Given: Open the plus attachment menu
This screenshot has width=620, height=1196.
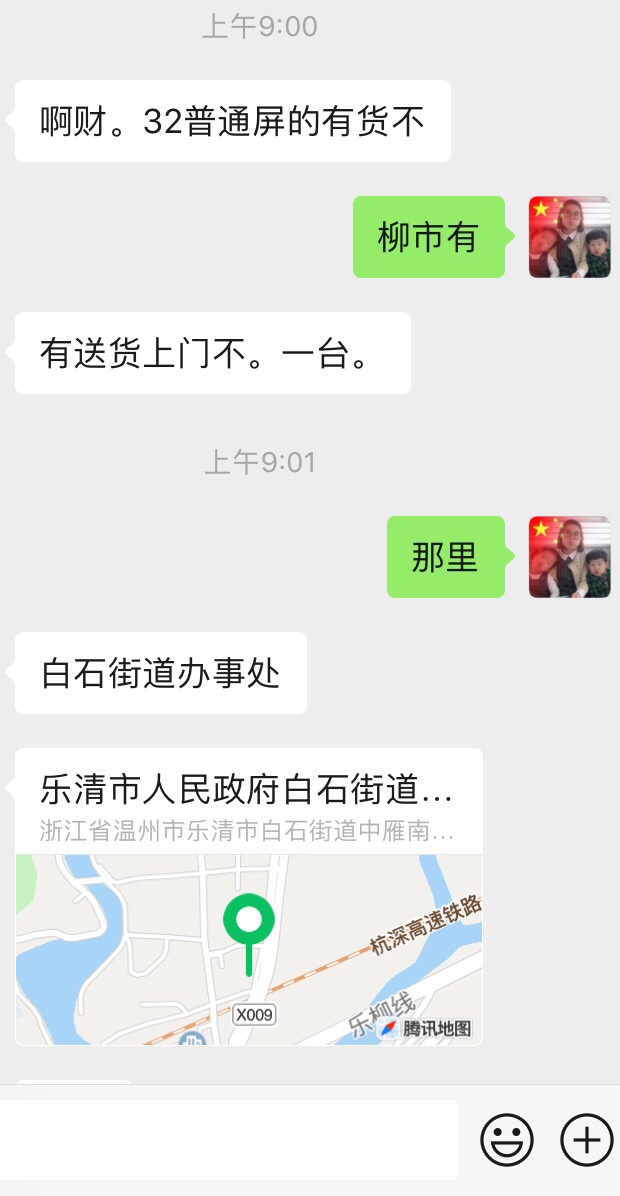Looking at the screenshot, I should 586,1139.
